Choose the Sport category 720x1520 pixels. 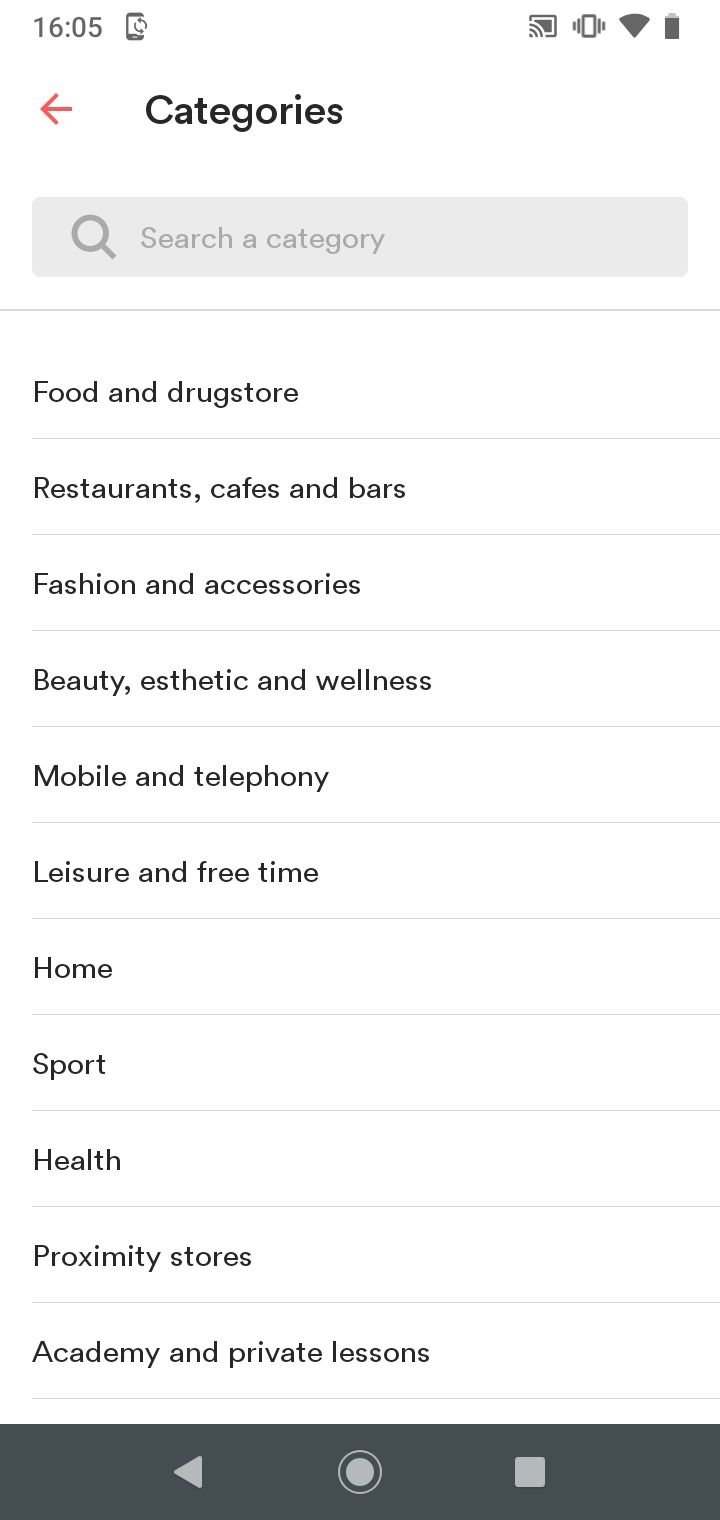360,1064
